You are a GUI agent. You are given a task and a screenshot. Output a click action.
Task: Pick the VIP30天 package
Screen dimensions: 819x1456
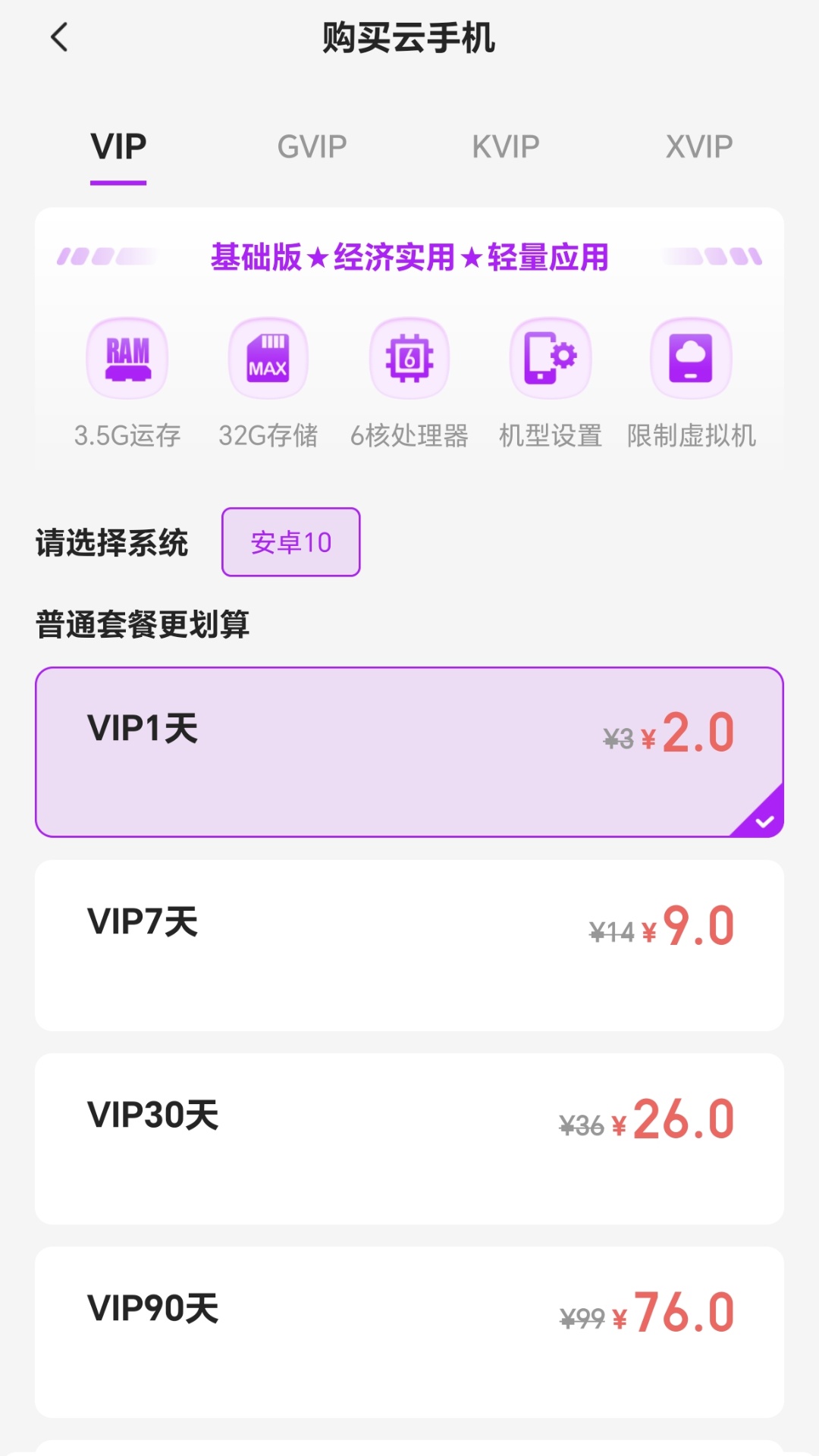(x=409, y=1139)
